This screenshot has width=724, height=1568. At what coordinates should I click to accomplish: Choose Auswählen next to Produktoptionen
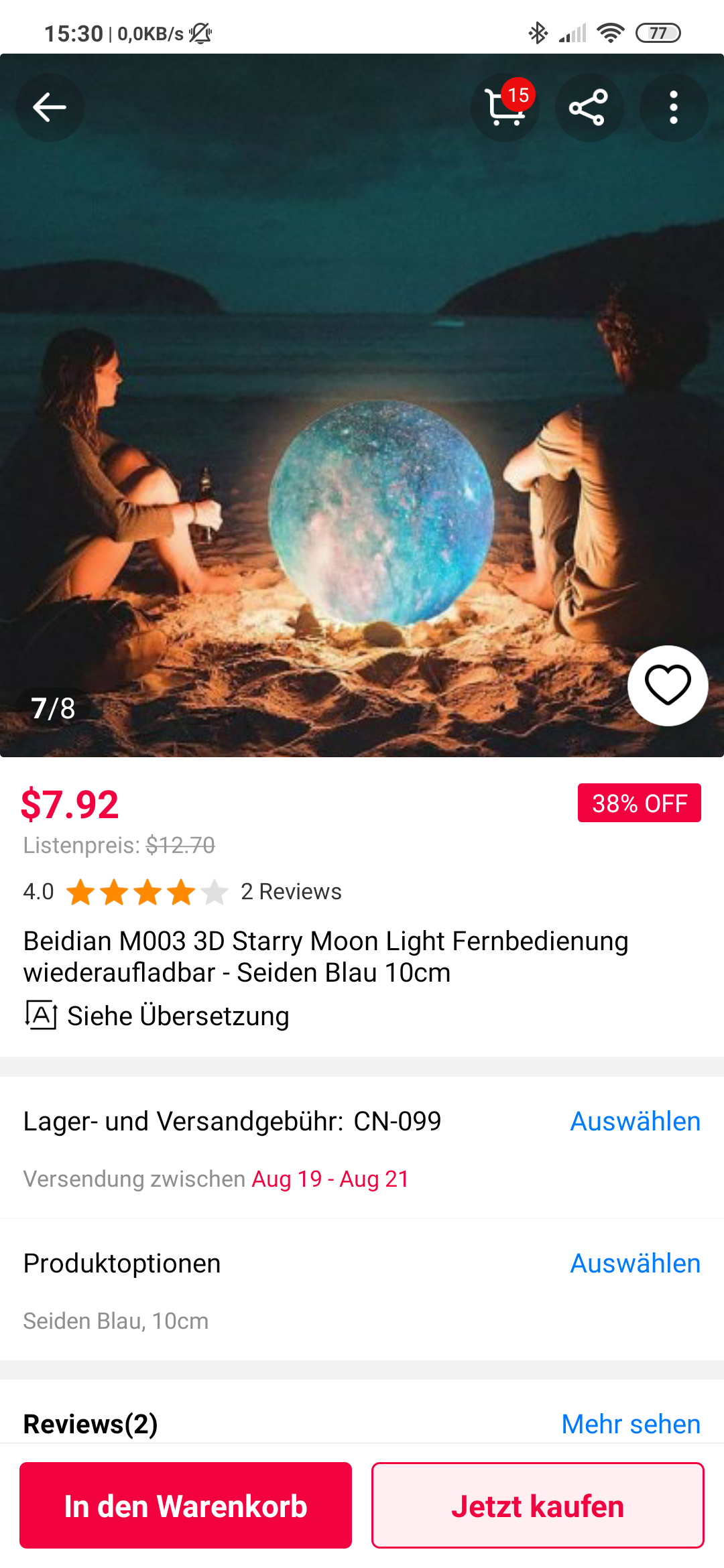[x=635, y=1263]
